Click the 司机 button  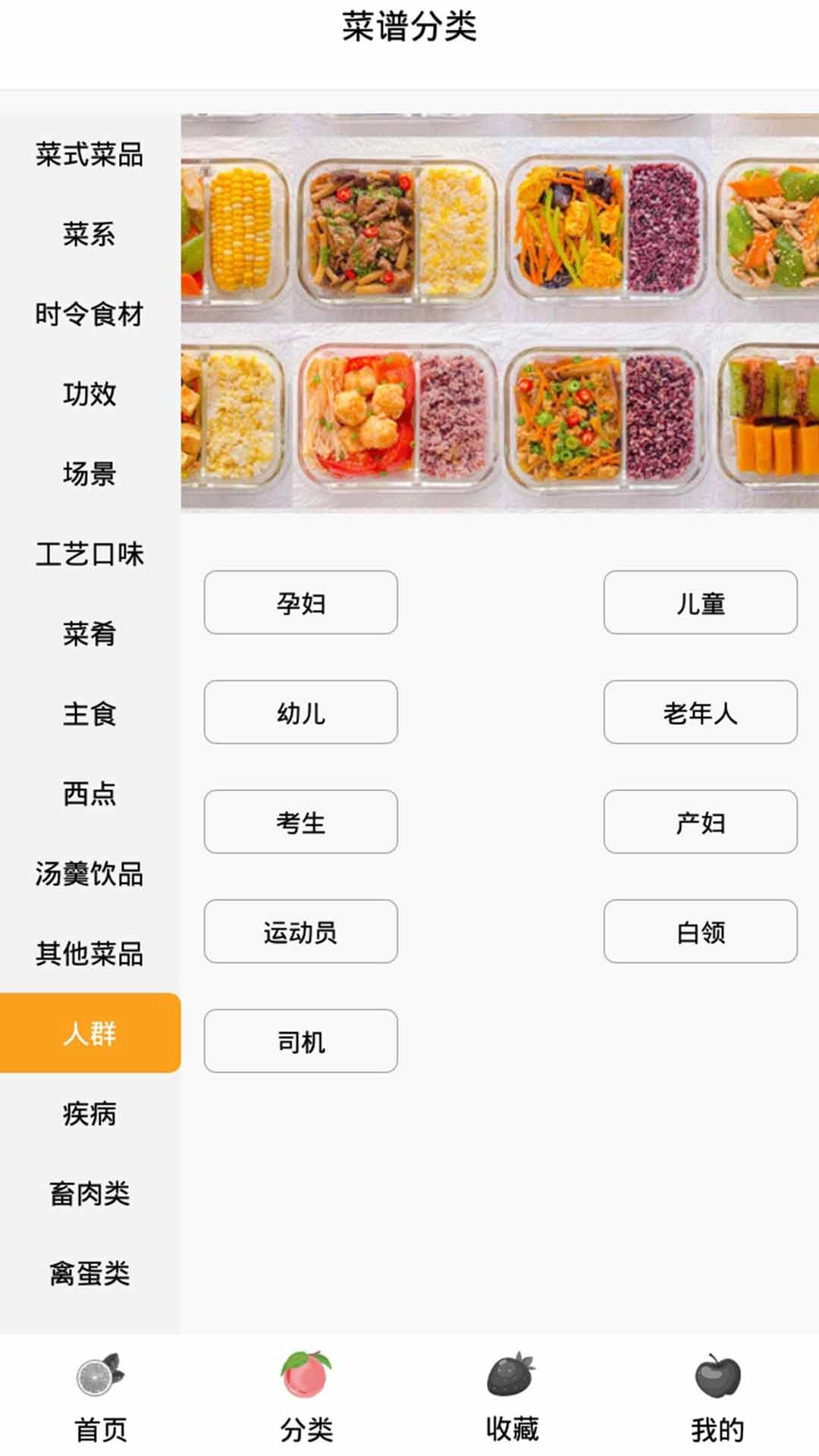pyautogui.click(x=300, y=1042)
